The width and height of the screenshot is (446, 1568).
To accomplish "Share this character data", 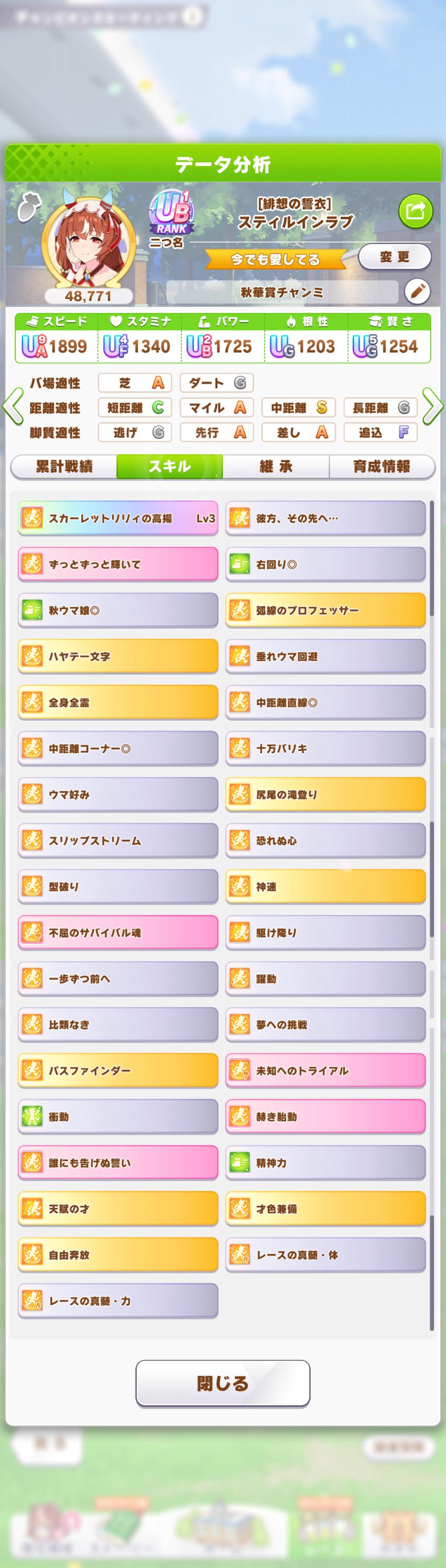I will 415,211.
